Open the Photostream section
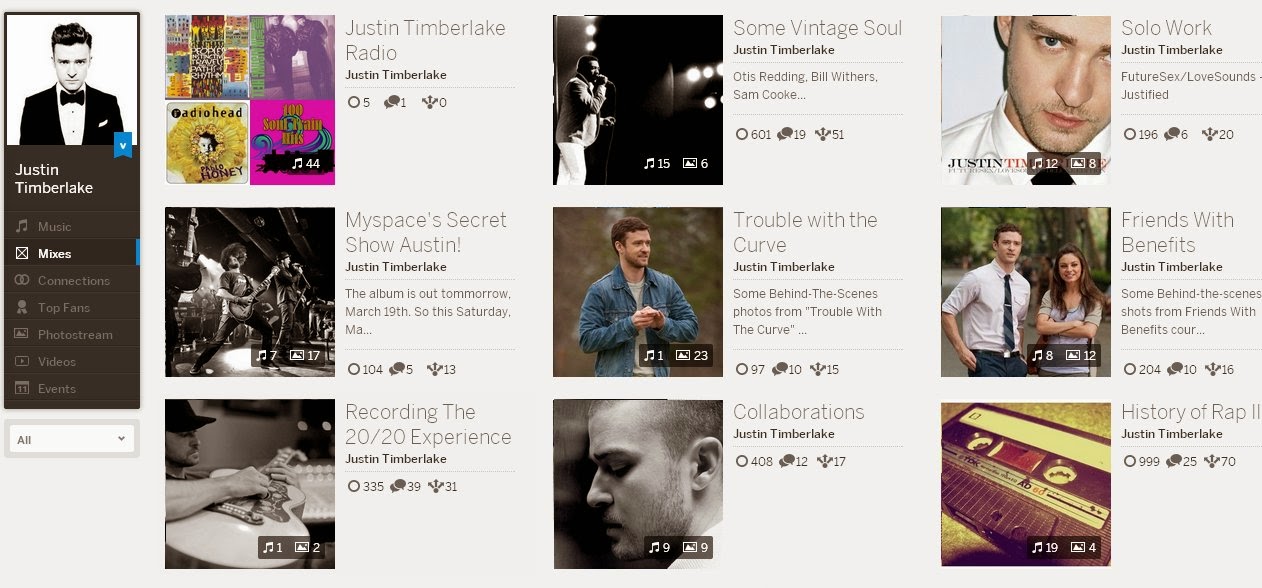Viewport: 1262px width, 588px height. coord(74,335)
